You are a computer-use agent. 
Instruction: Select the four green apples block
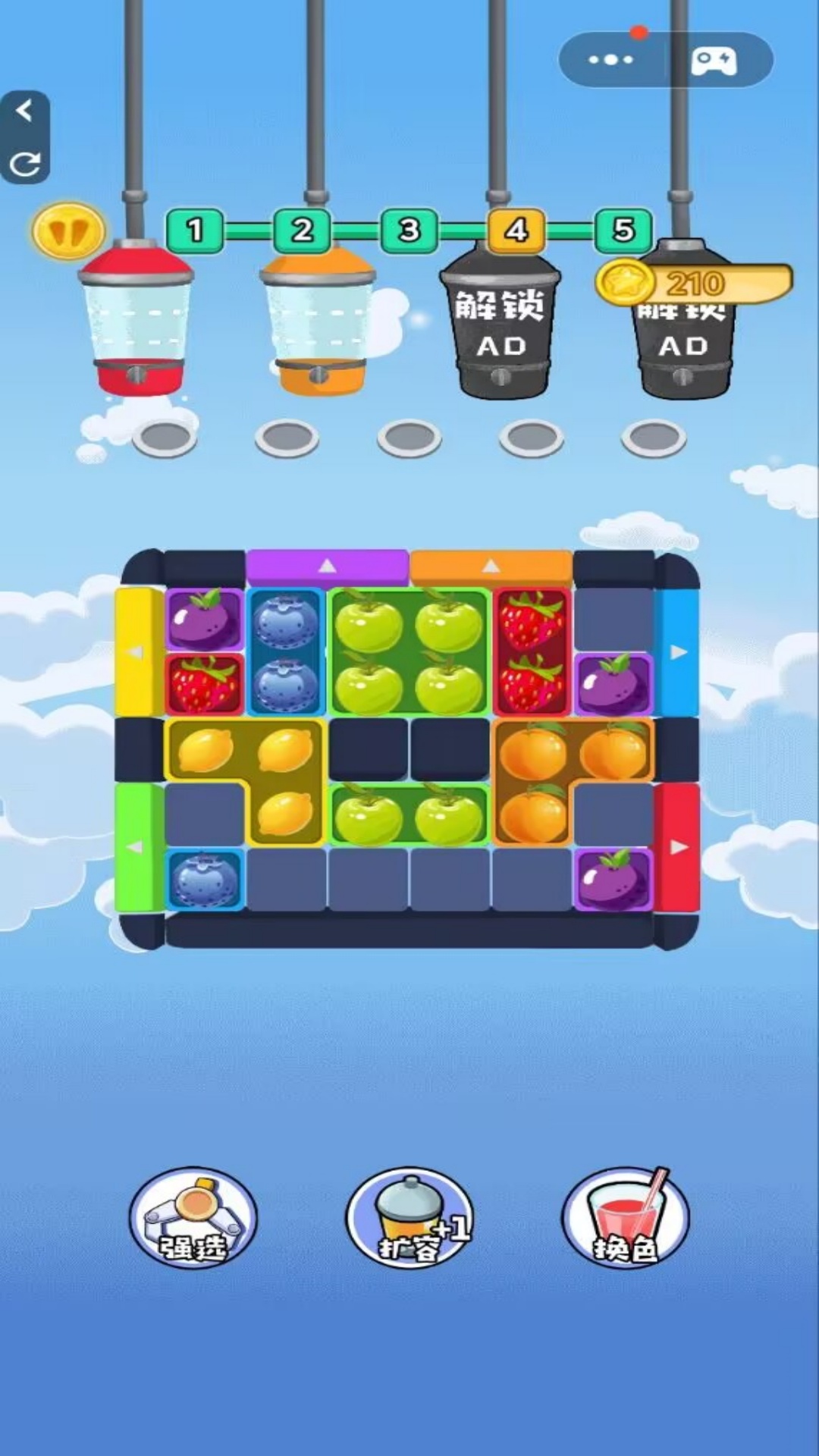[409, 652]
